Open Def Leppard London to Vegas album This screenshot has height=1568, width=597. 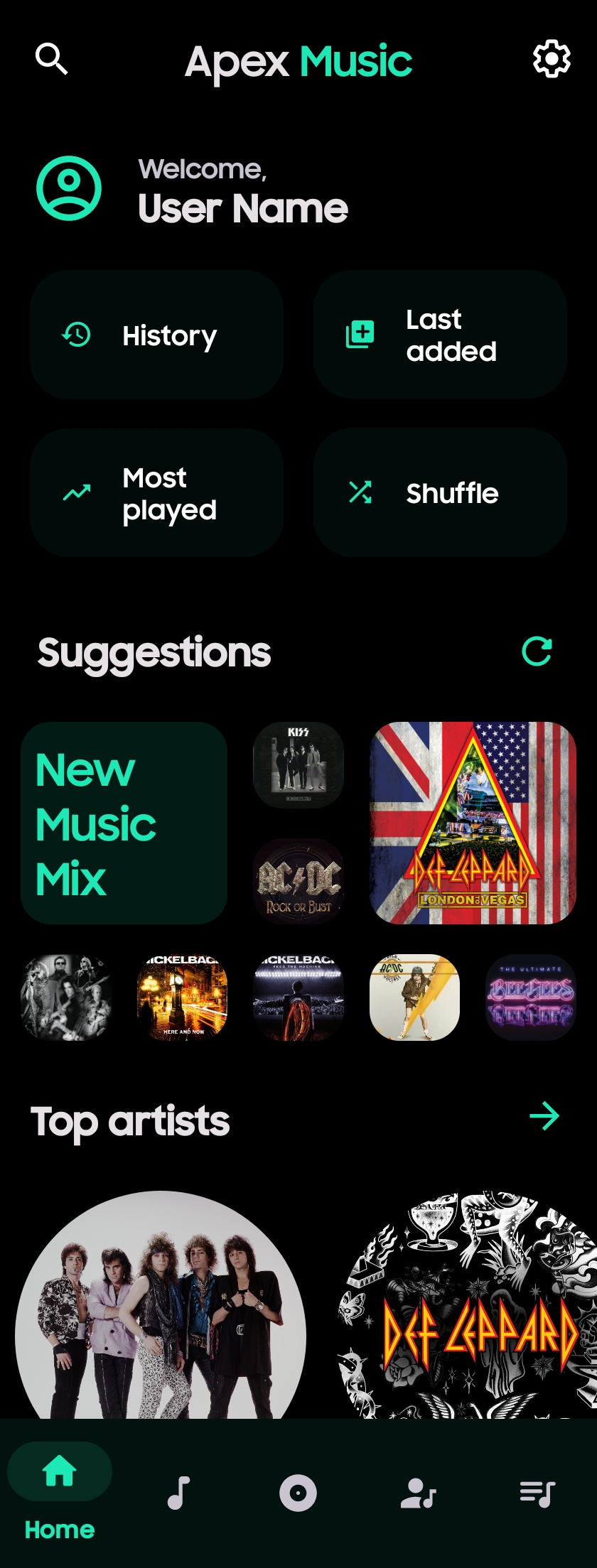pyautogui.click(x=473, y=823)
